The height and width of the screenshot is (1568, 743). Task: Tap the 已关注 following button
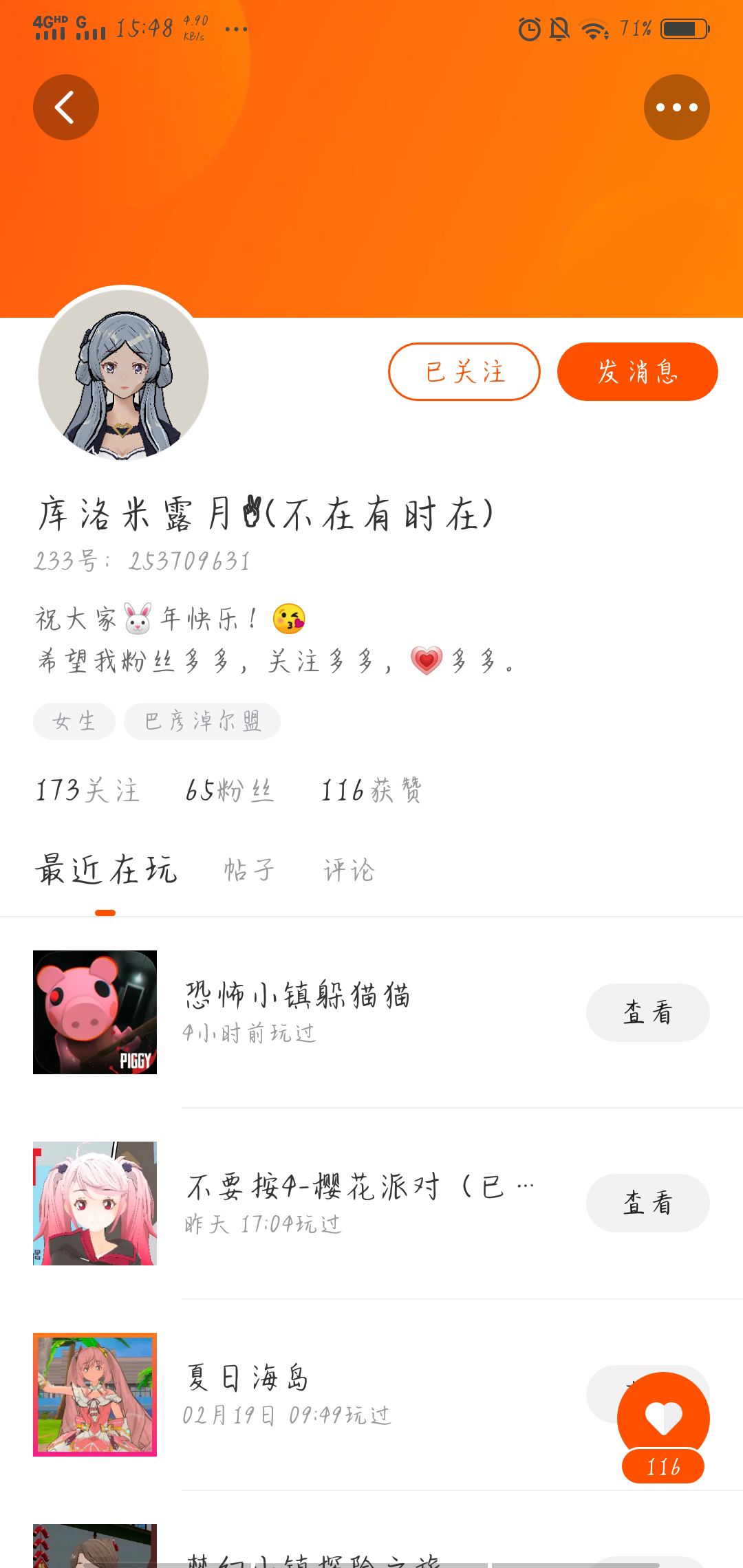click(464, 371)
